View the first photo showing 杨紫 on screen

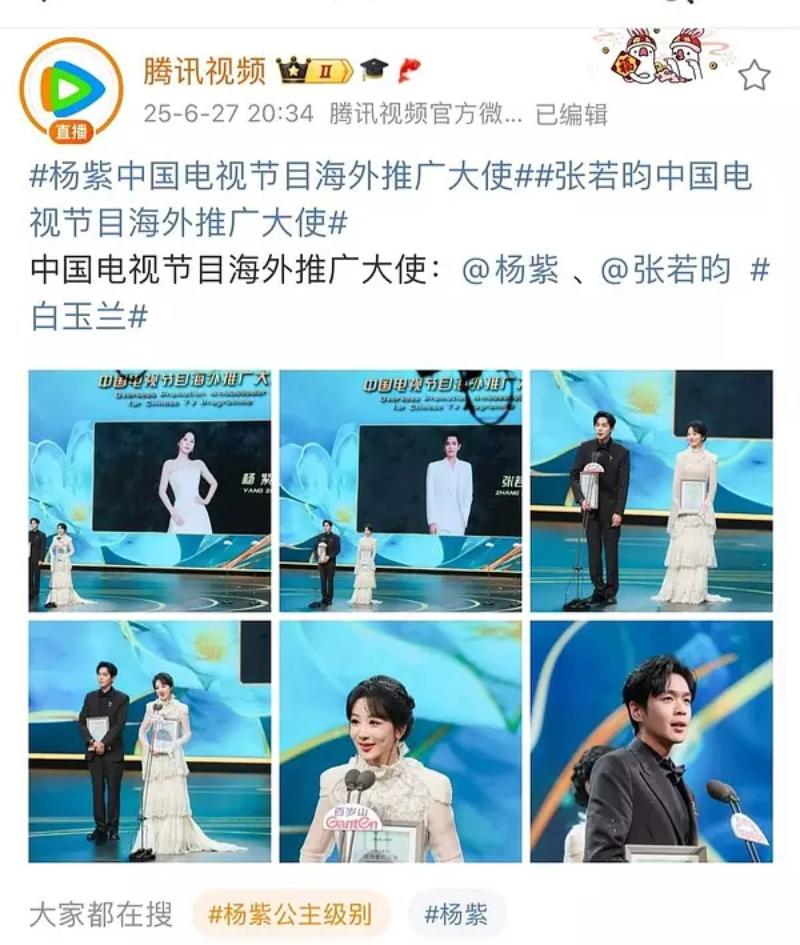[x=149, y=490]
